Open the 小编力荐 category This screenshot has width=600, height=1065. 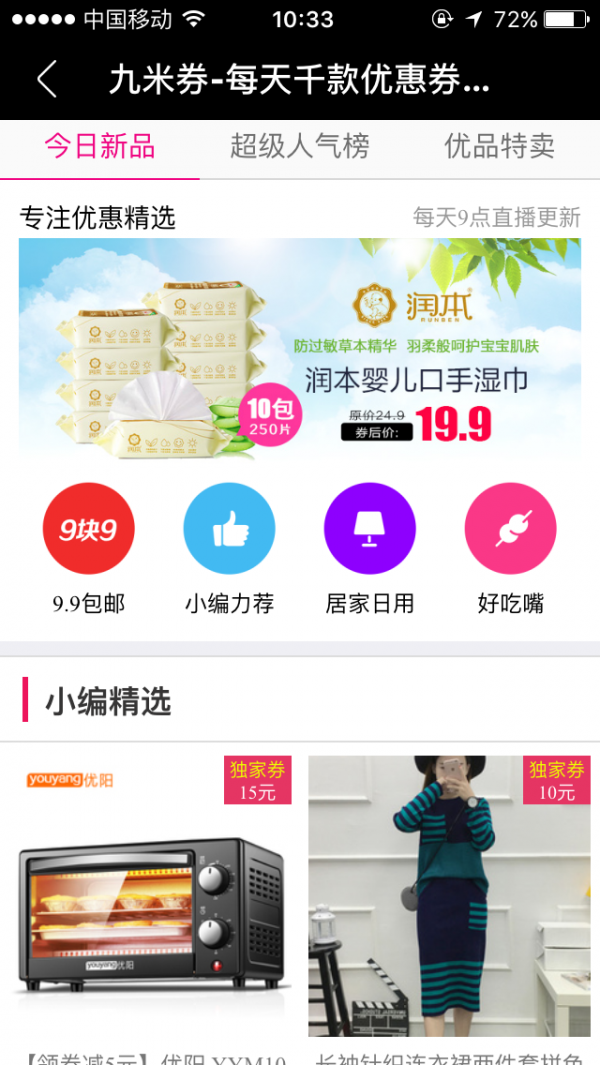click(230, 549)
